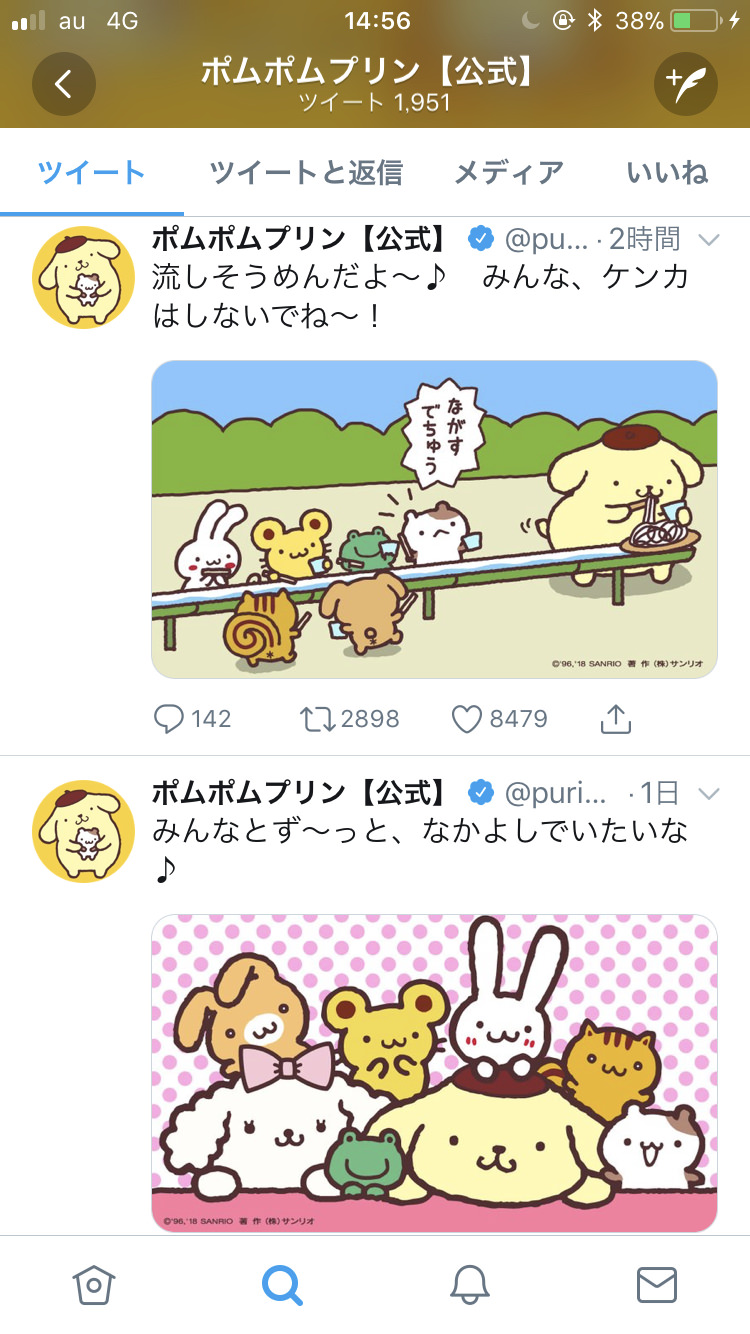Switch to the メディア tab

tap(508, 172)
